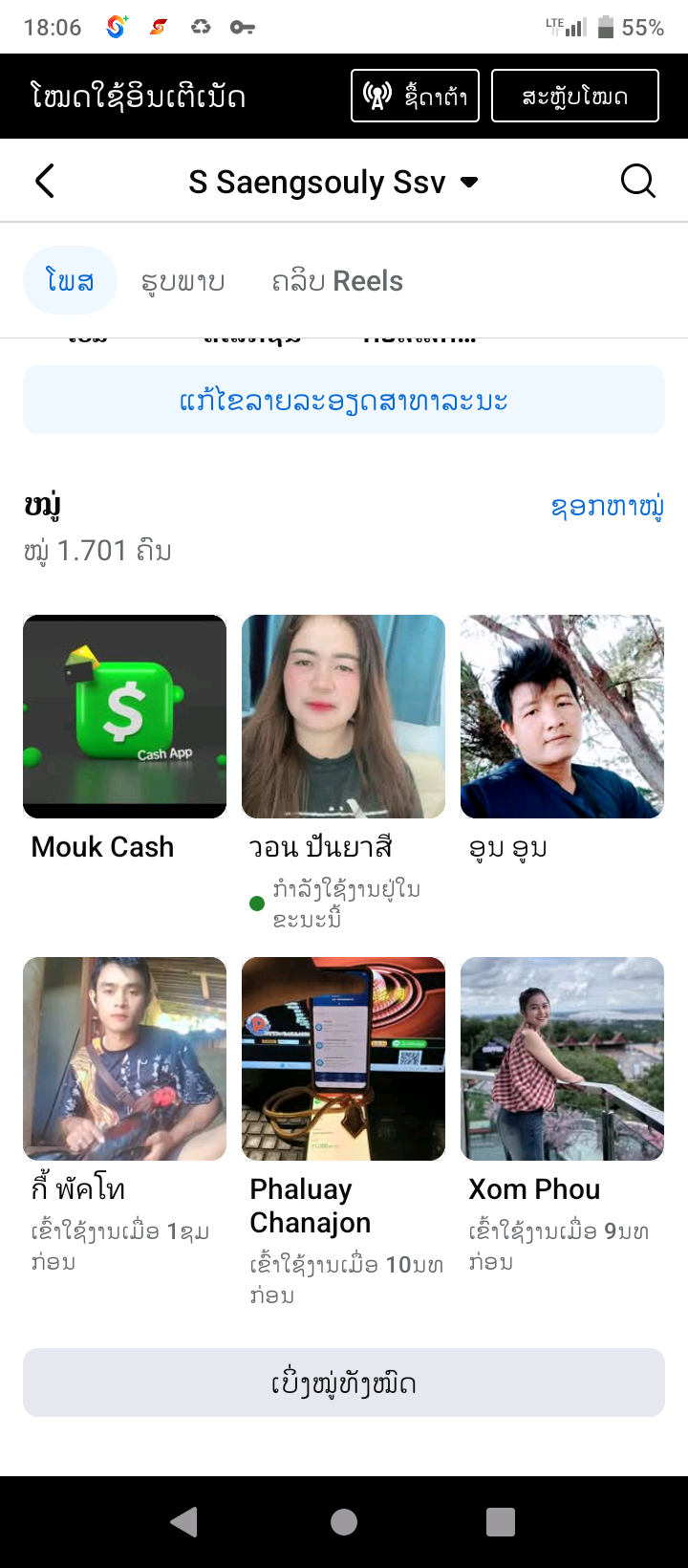The height and width of the screenshot is (1568, 688).
Task: Open Xom Phou friend profile
Action: point(562,1059)
